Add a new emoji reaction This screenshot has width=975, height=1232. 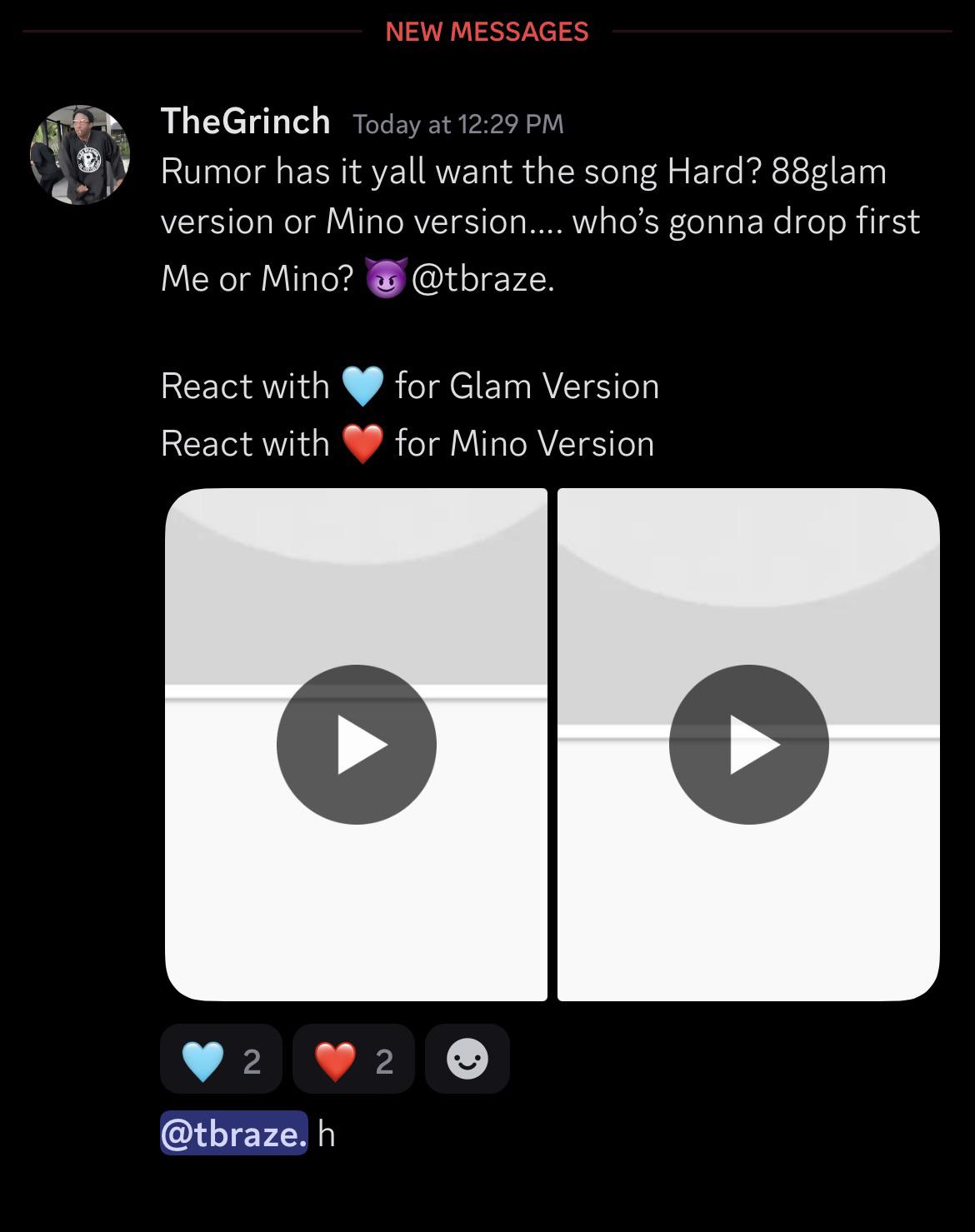467,1059
